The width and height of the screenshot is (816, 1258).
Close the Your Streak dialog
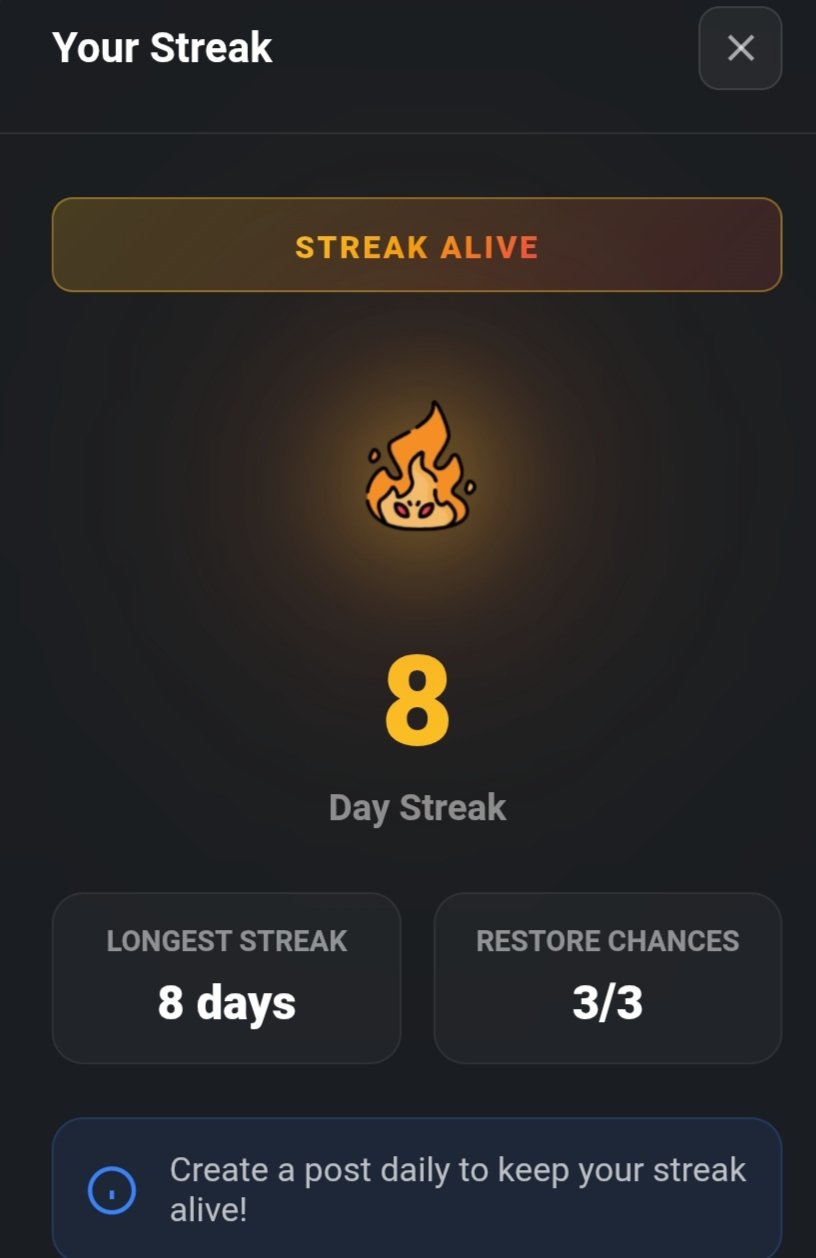click(x=740, y=48)
